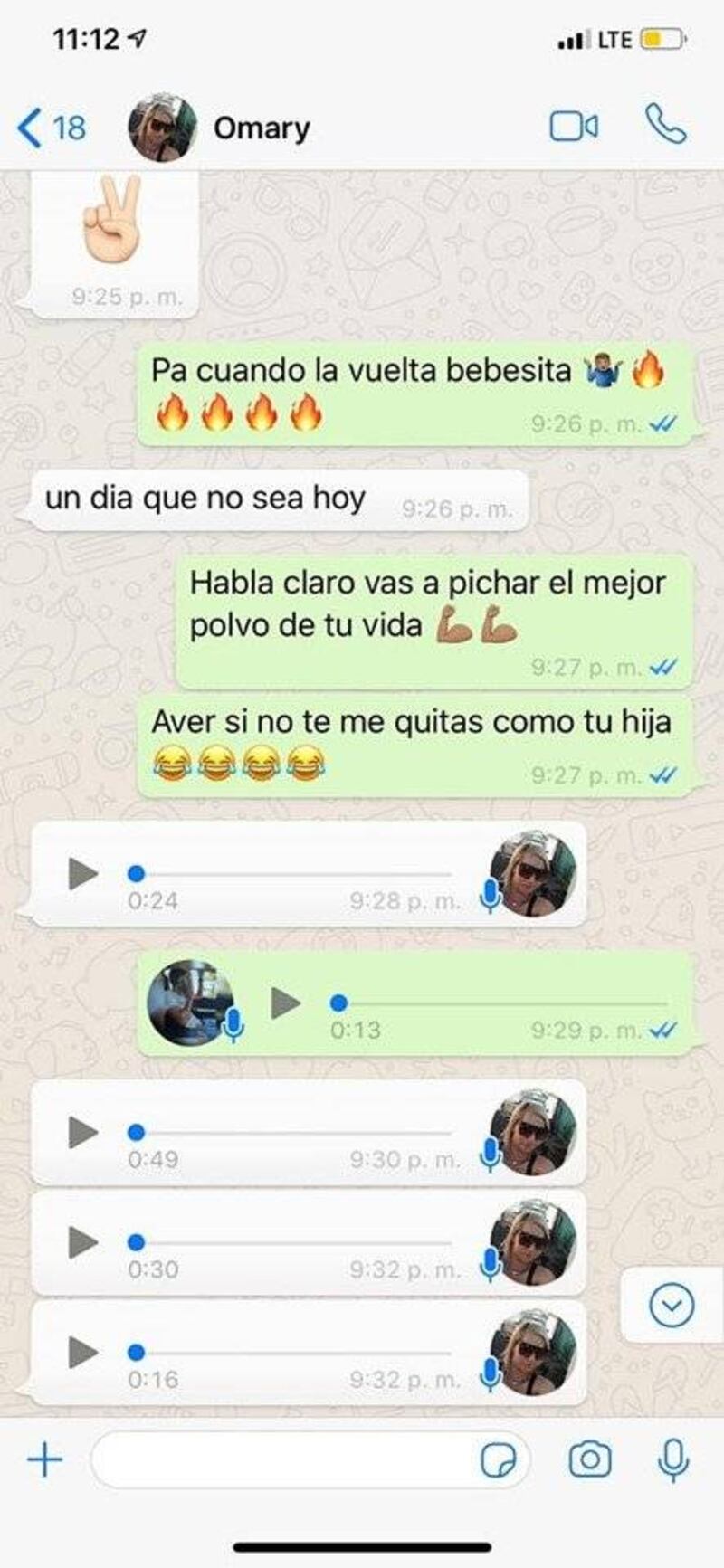Play the 0:30 voice message
The image size is (724, 1568).
(83, 1242)
